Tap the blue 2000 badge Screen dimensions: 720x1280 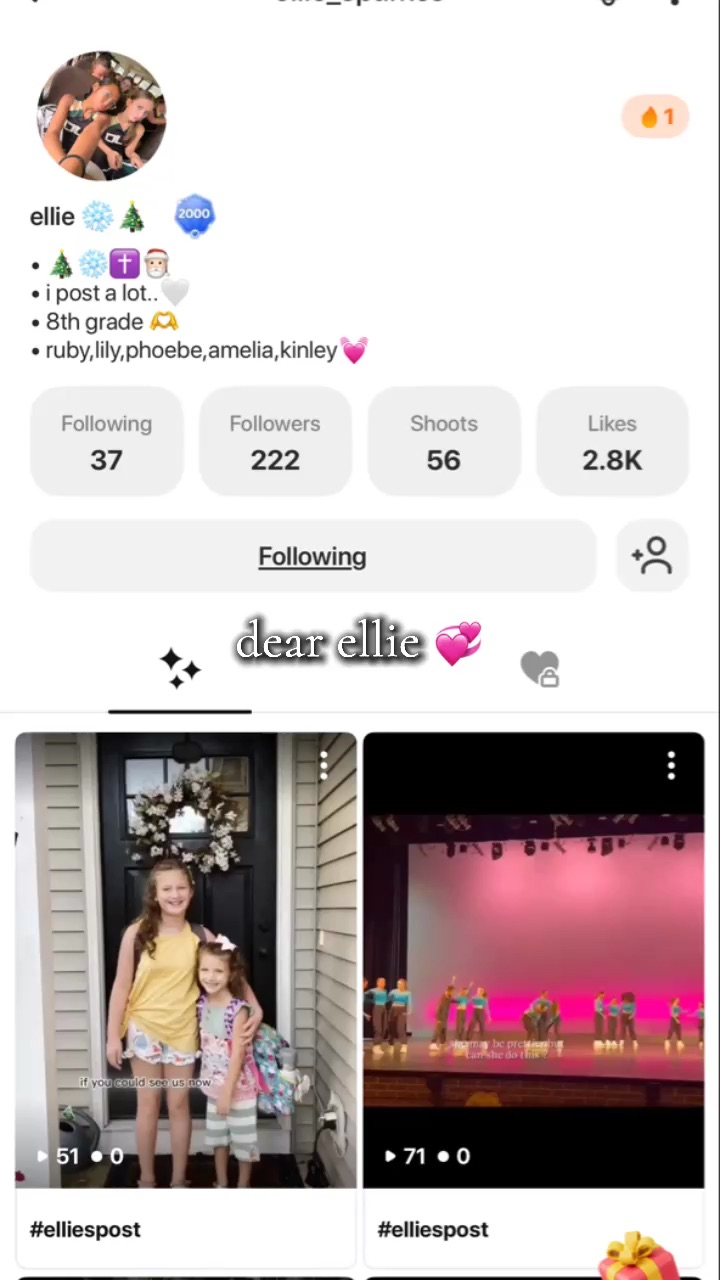[x=194, y=215]
